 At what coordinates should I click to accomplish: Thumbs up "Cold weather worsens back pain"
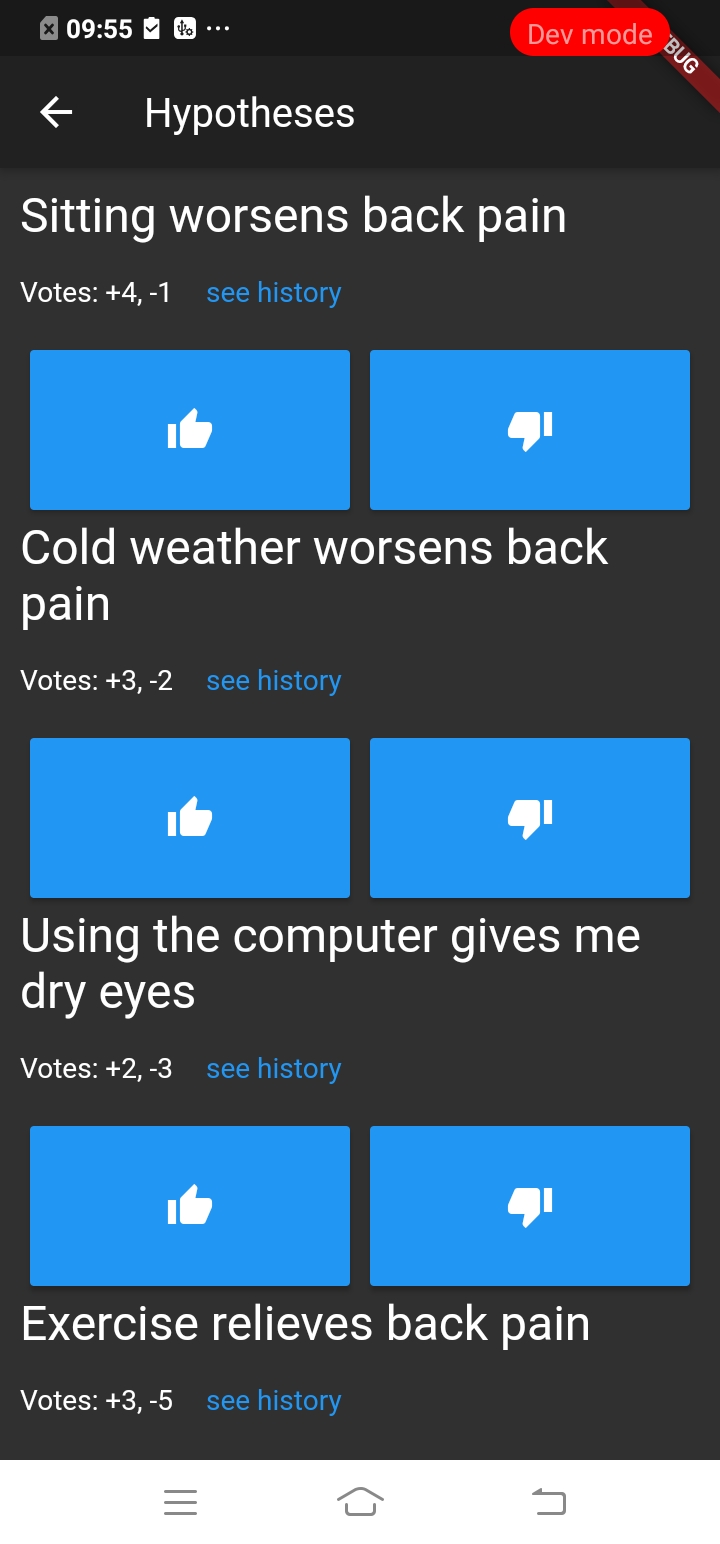tap(190, 818)
